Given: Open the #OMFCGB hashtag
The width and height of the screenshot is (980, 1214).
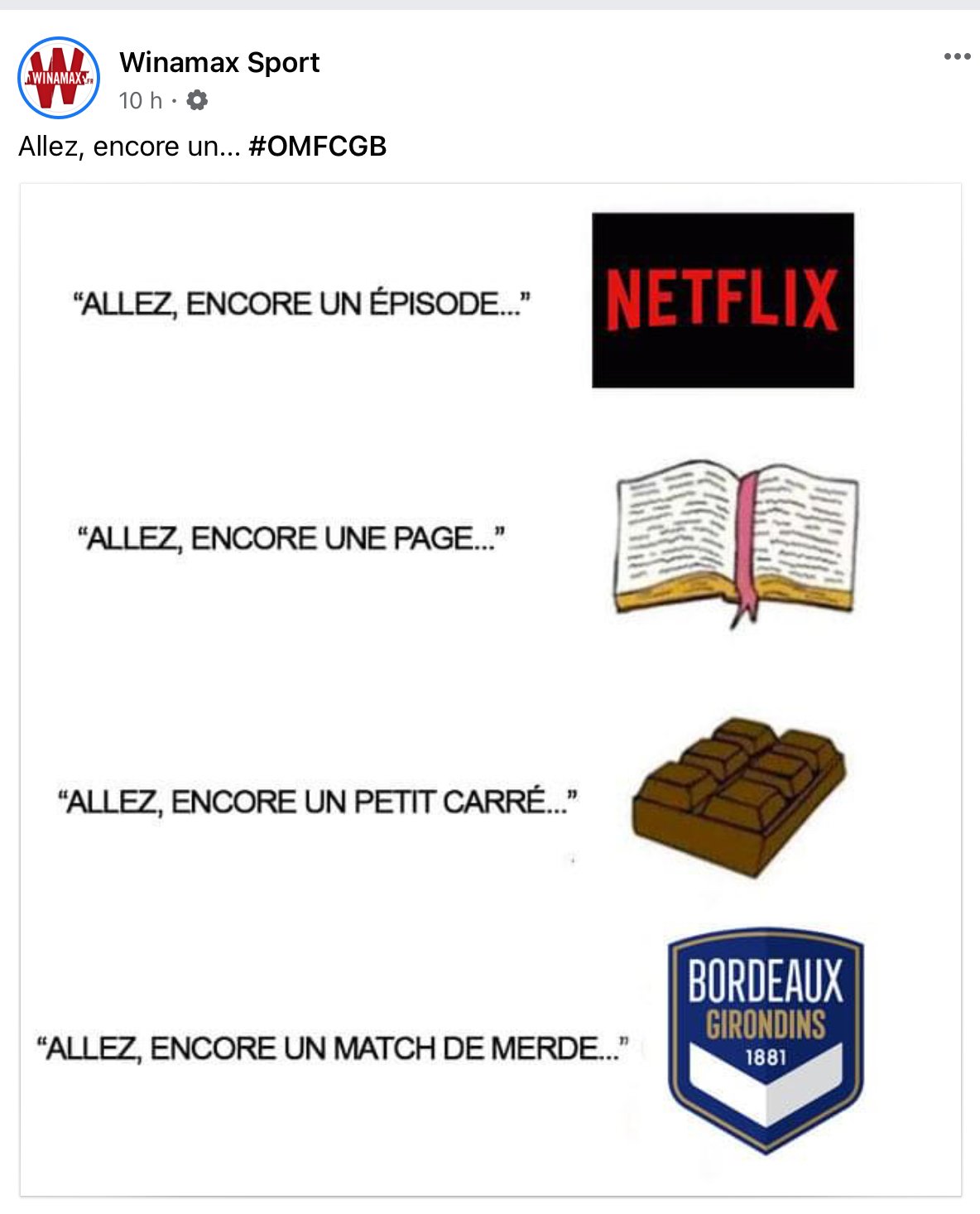Looking at the screenshot, I should tap(317, 147).
